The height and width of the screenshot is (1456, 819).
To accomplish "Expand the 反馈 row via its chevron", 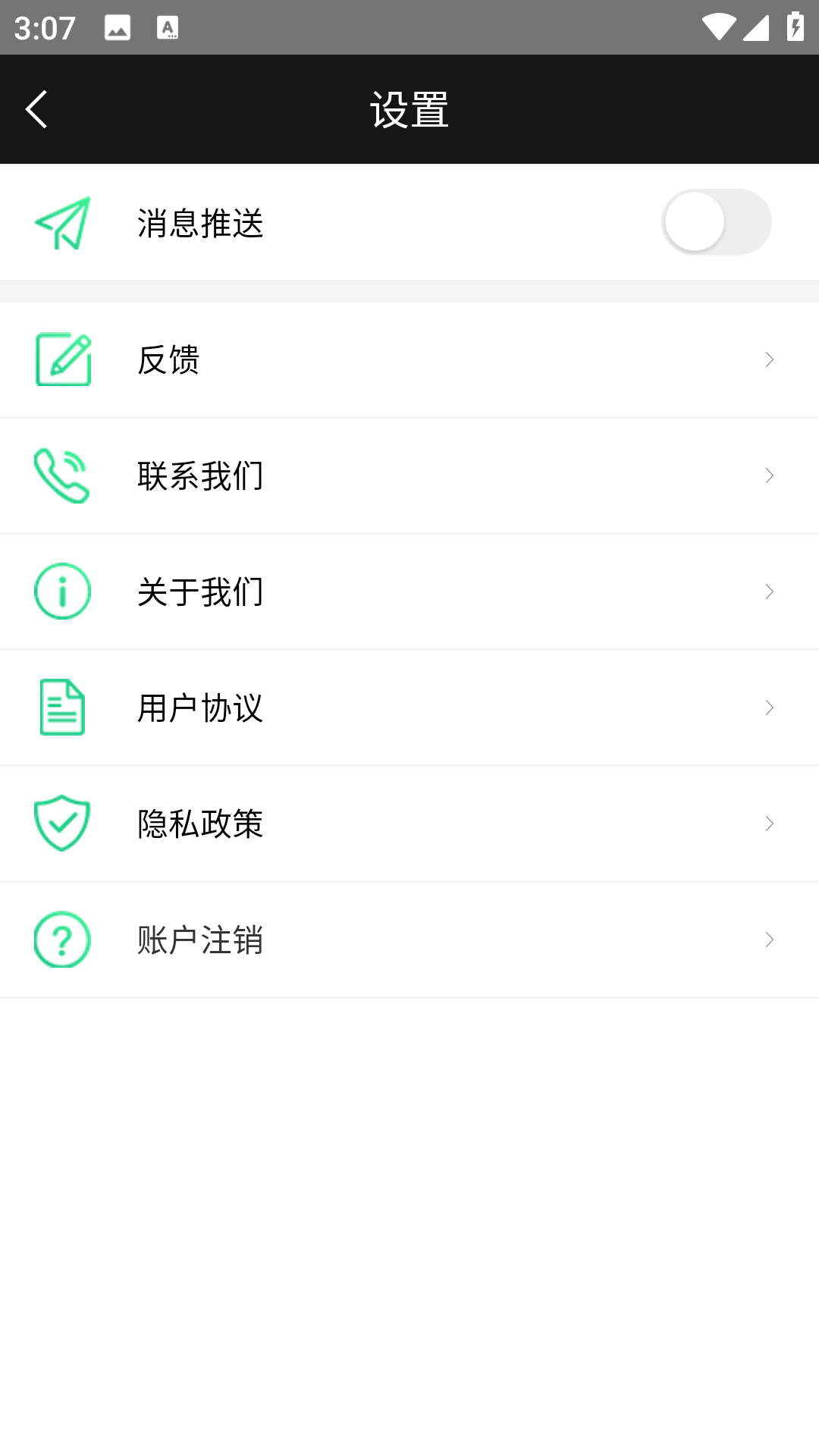I will click(x=769, y=359).
